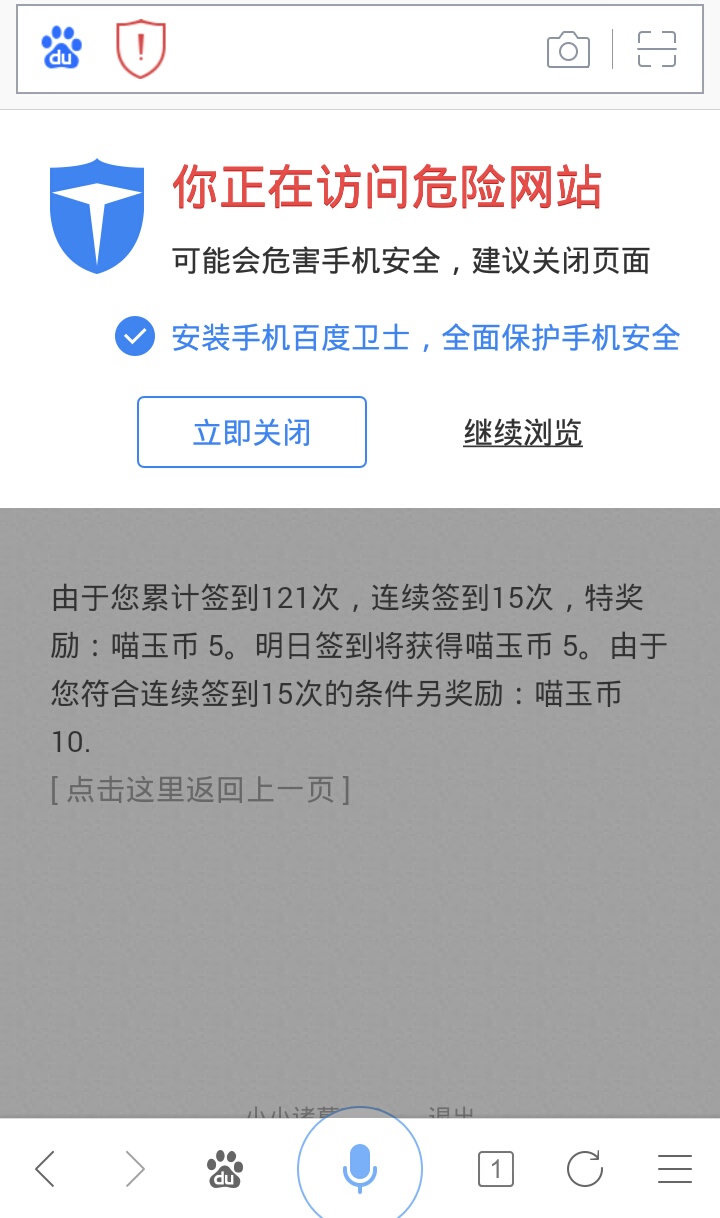Open the browser hamburger menu
The height and width of the screenshot is (1218, 720).
pos(675,1168)
